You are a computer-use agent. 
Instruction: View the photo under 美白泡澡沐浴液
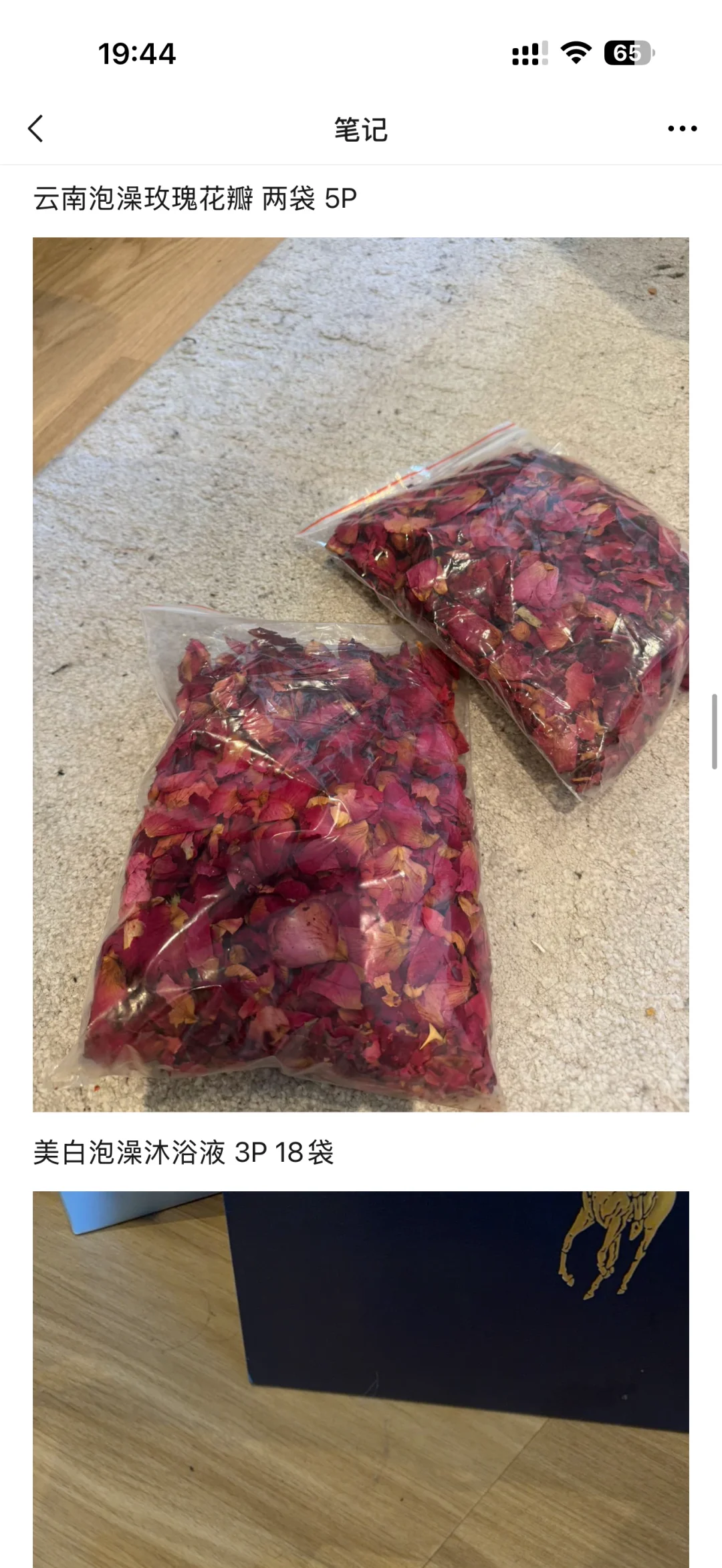tap(361, 1379)
